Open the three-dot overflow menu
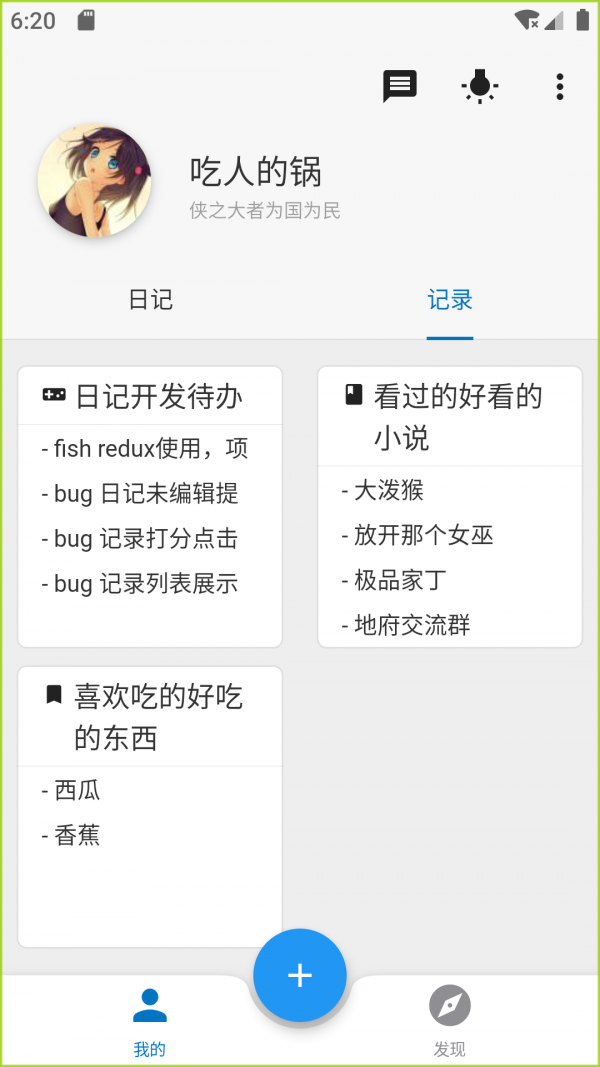This screenshot has height=1067, width=600. pos(559,86)
